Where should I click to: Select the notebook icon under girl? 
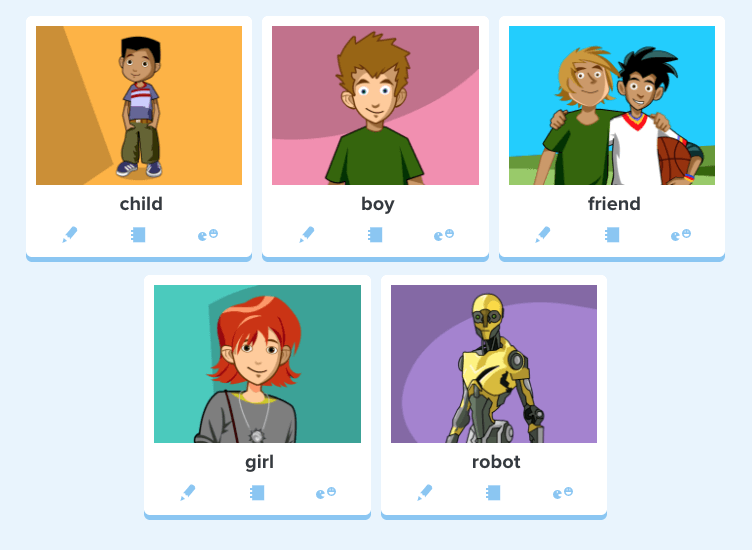click(257, 493)
